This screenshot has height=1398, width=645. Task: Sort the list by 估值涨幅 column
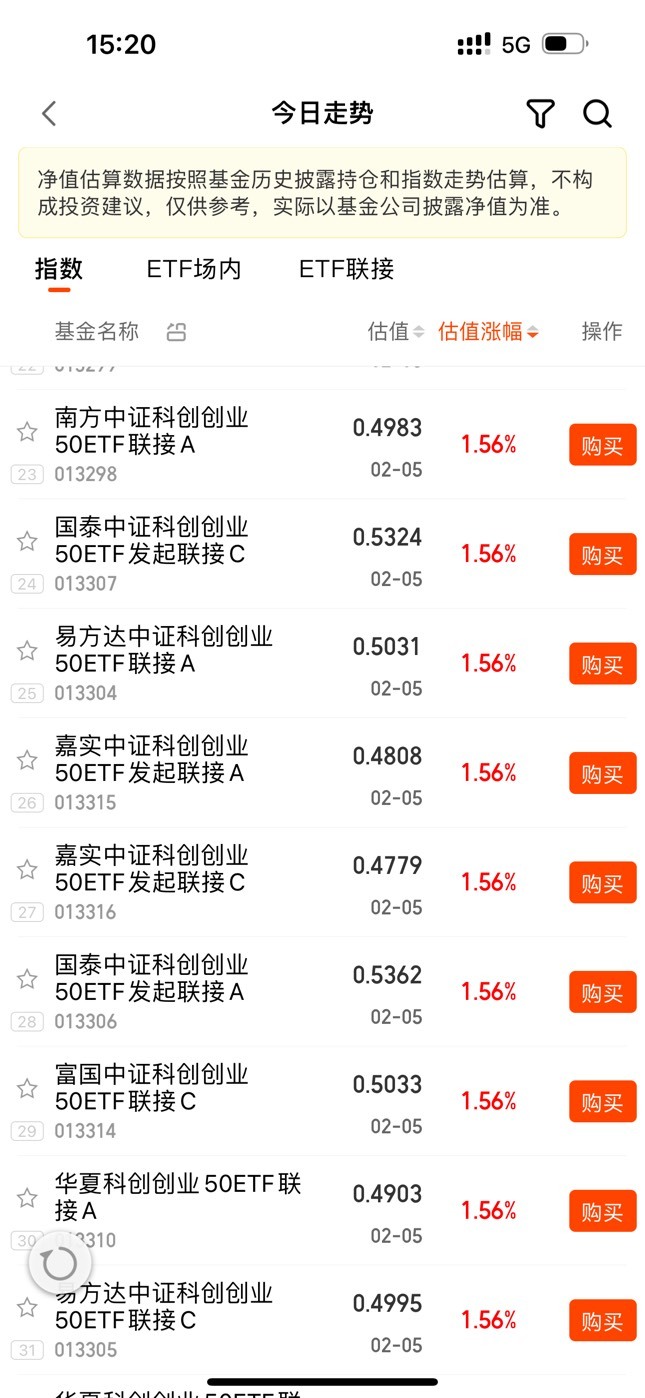pyautogui.click(x=488, y=332)
